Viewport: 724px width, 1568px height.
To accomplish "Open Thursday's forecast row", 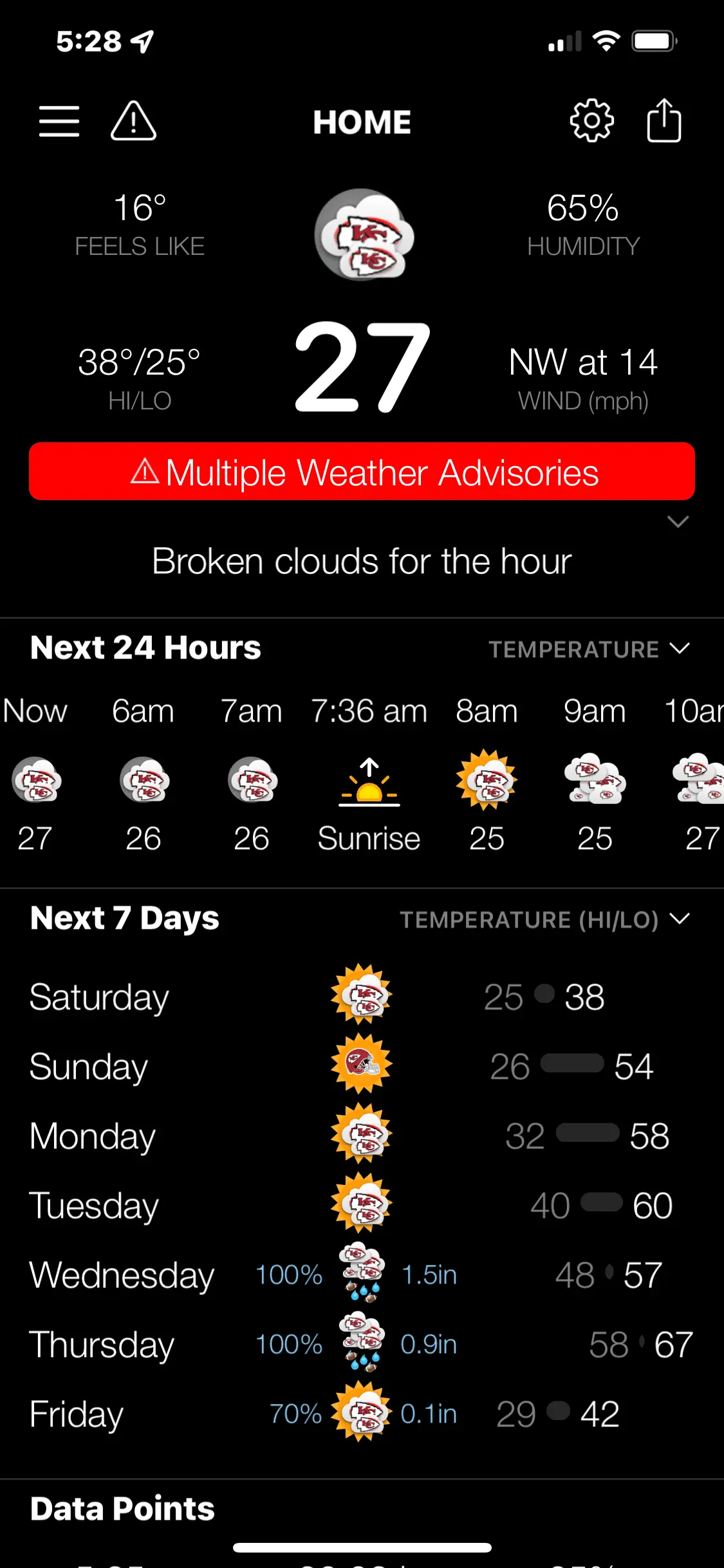I will 360,1344.
